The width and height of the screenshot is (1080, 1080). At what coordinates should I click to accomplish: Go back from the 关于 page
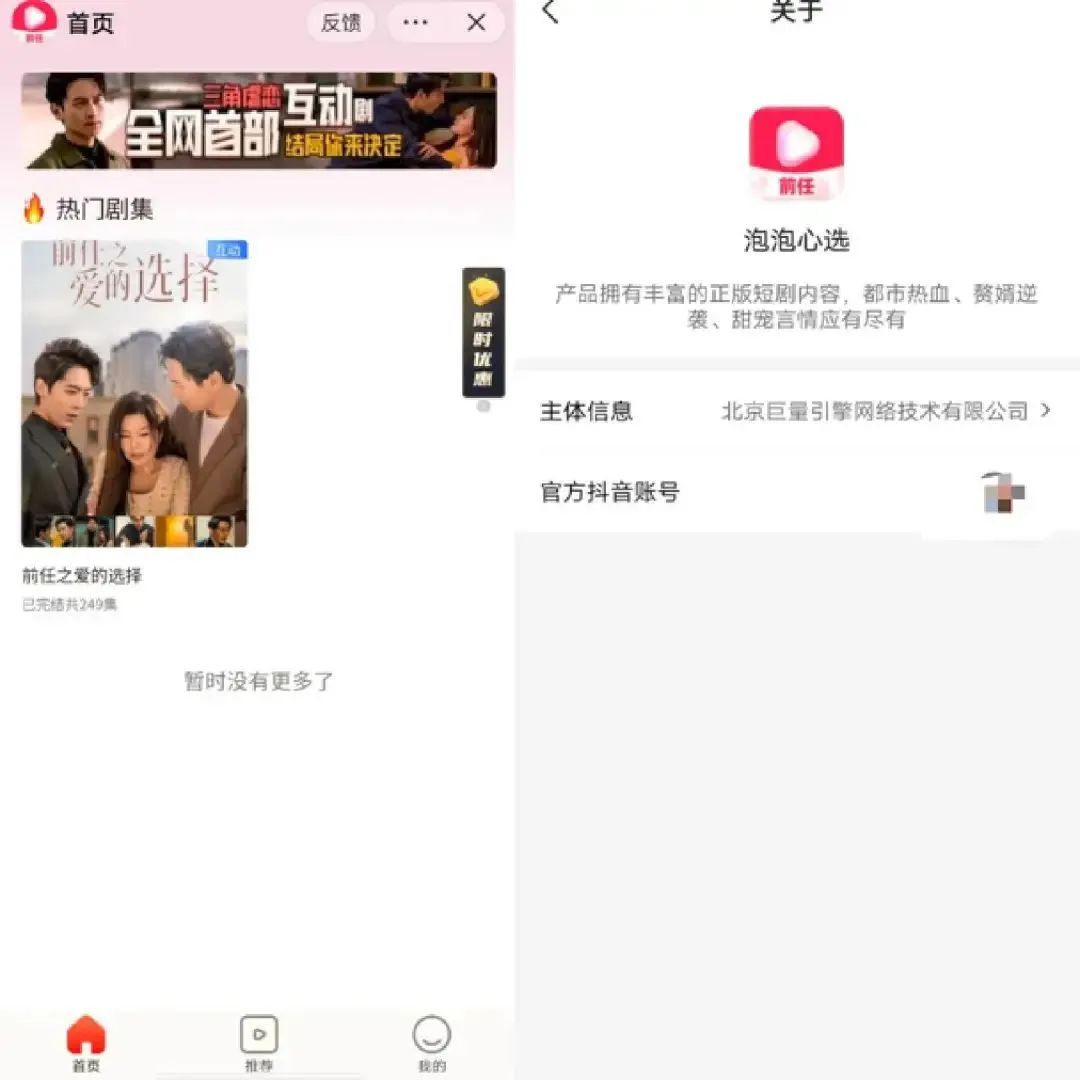(x=550, y=12)
